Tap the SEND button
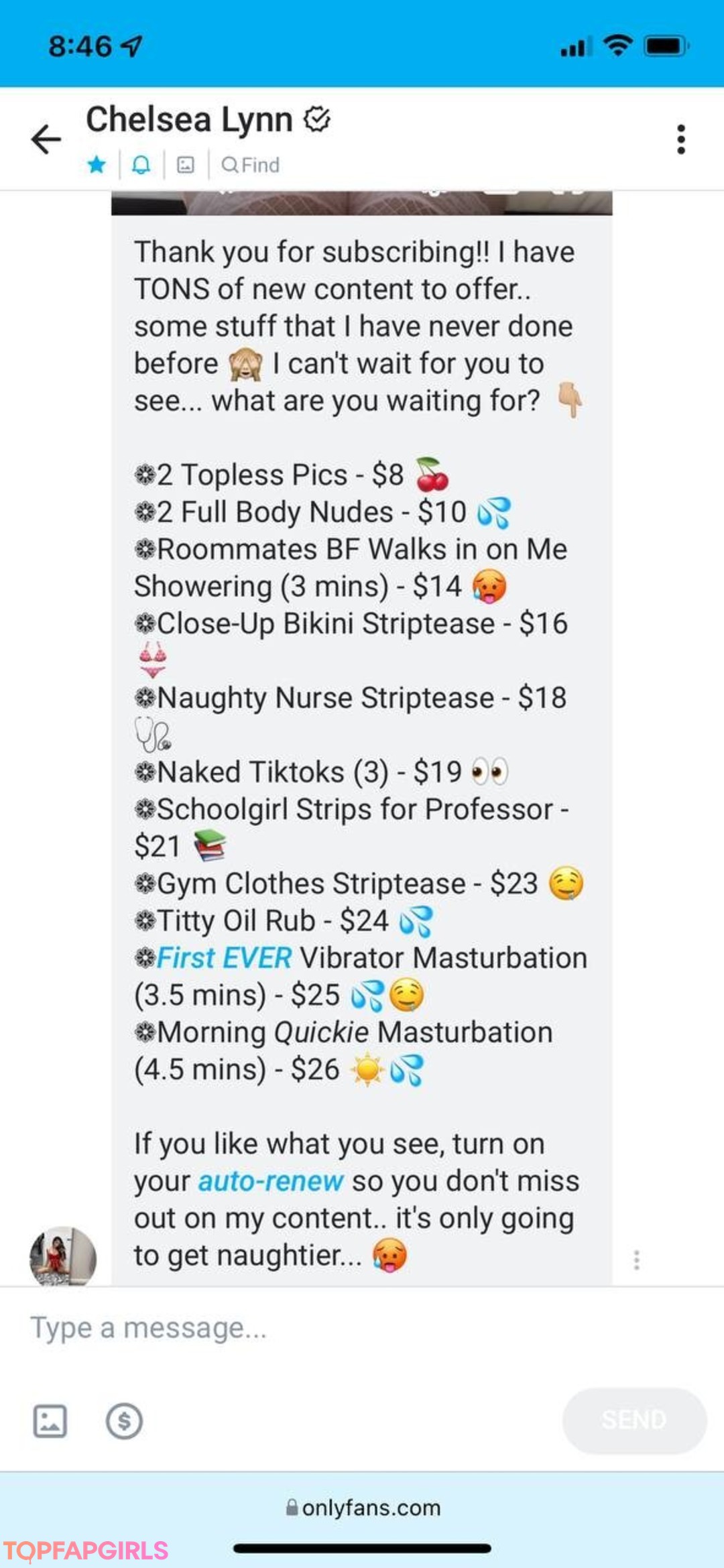 [634, 1420]
